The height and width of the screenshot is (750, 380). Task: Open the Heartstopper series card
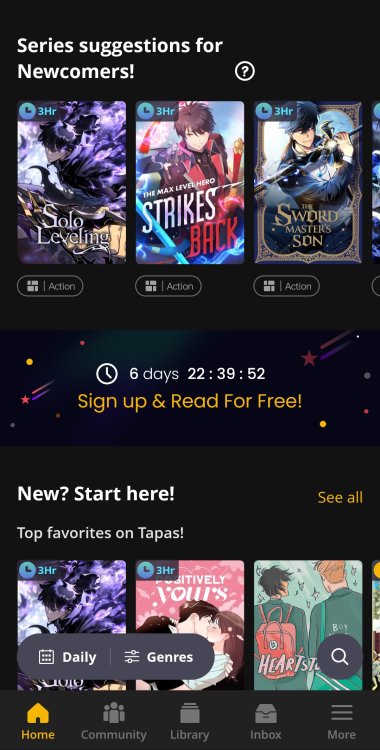[x=308, y=625]
